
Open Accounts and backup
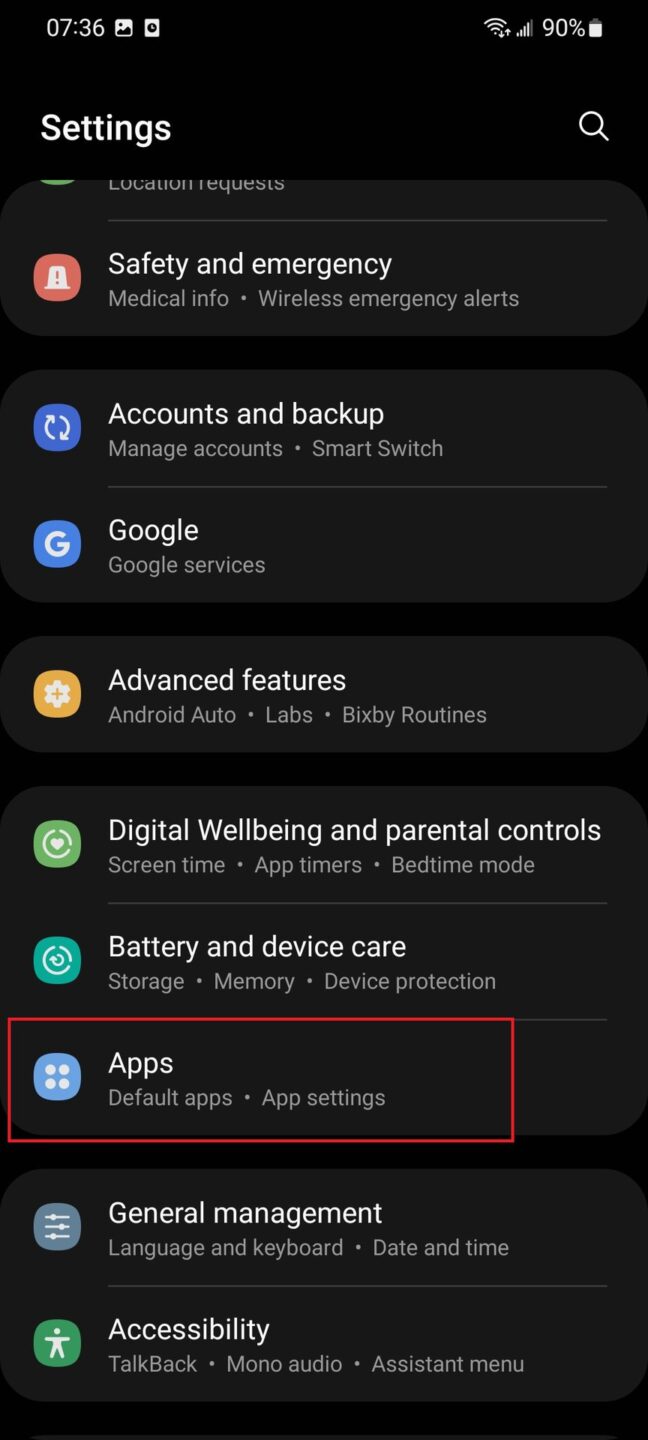[324, 429]
